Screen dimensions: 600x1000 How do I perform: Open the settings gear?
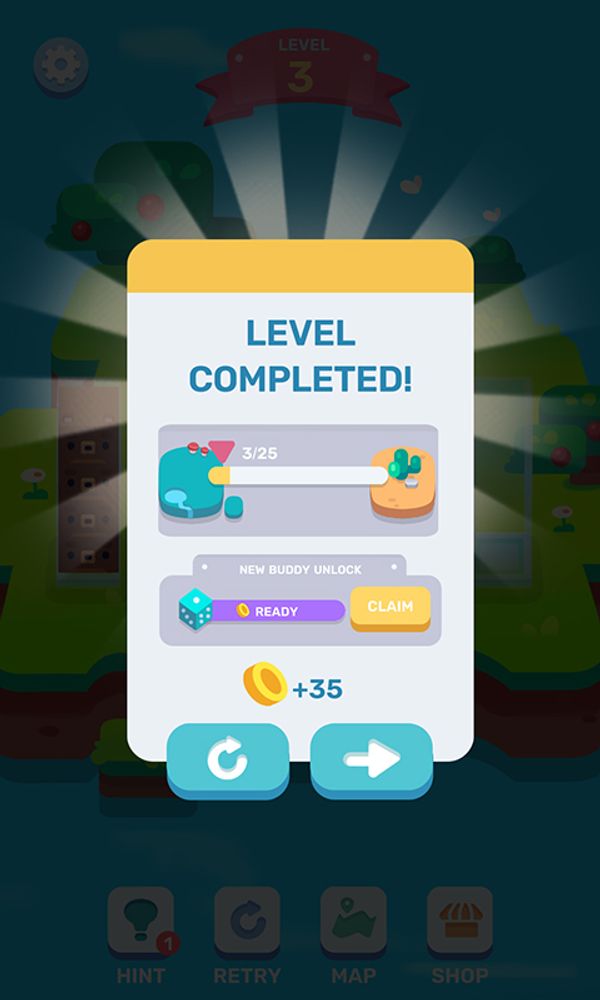point(61,64)
